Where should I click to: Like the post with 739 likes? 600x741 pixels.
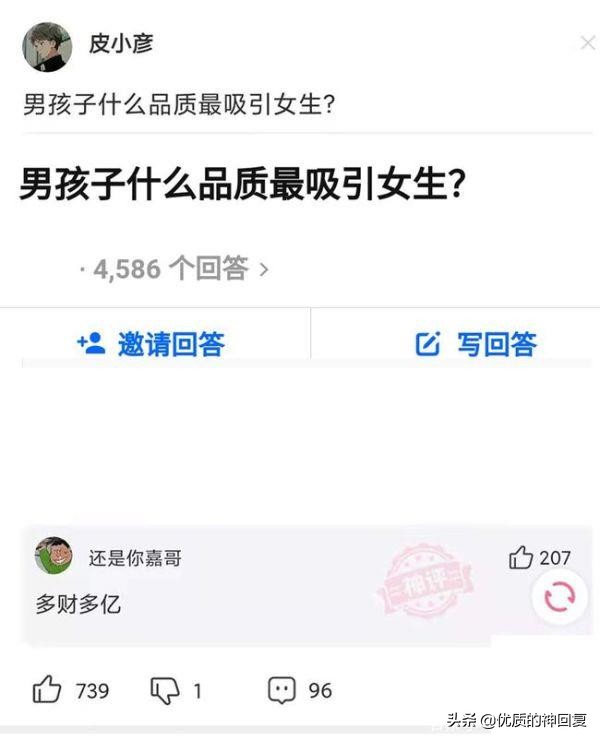(x=48, y=690)
